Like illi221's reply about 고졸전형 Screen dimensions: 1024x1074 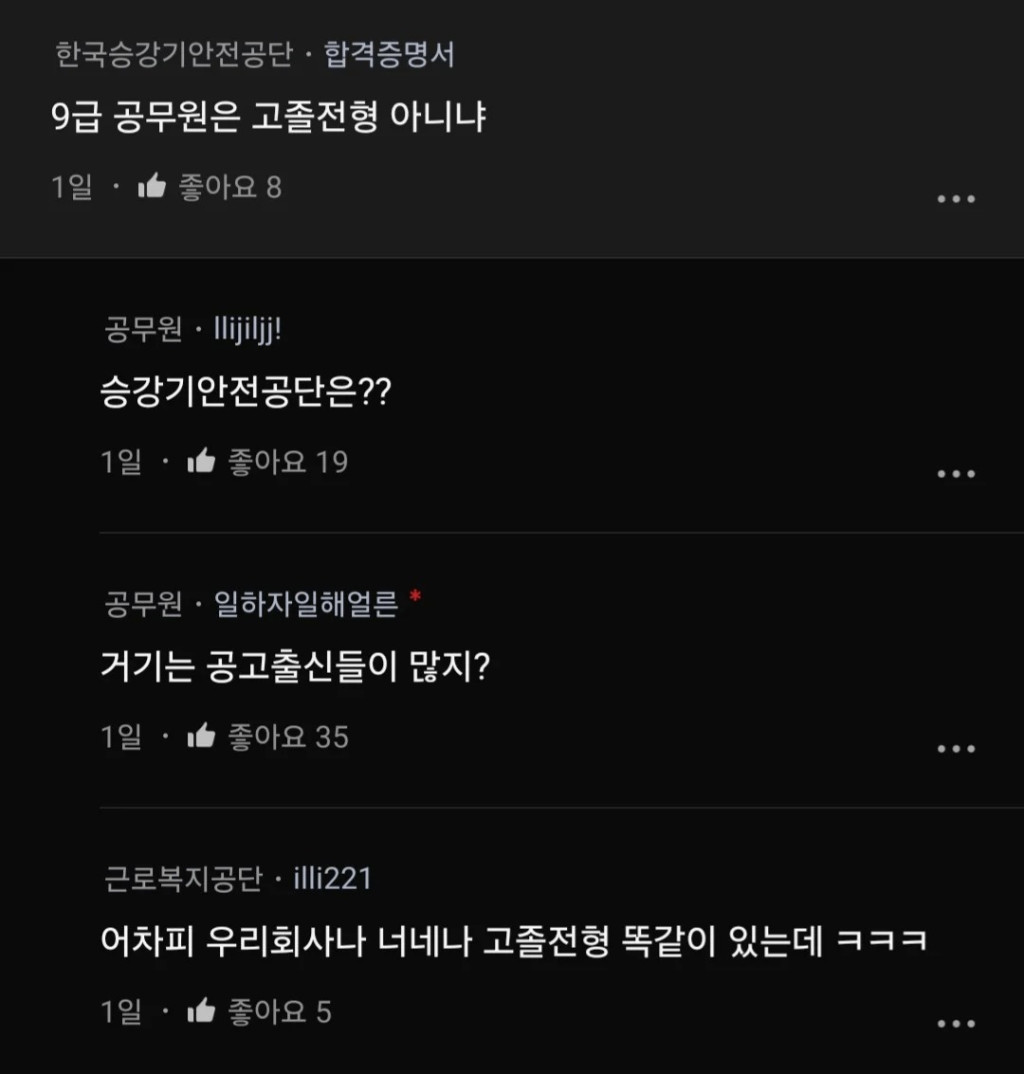coord(202,1012)
